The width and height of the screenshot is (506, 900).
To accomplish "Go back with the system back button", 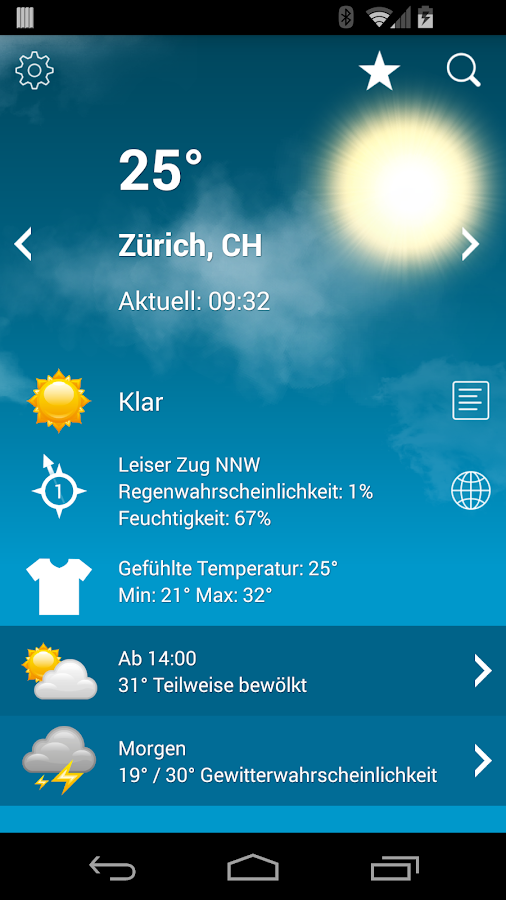I will pyautogui.click(x=112, y=867).
